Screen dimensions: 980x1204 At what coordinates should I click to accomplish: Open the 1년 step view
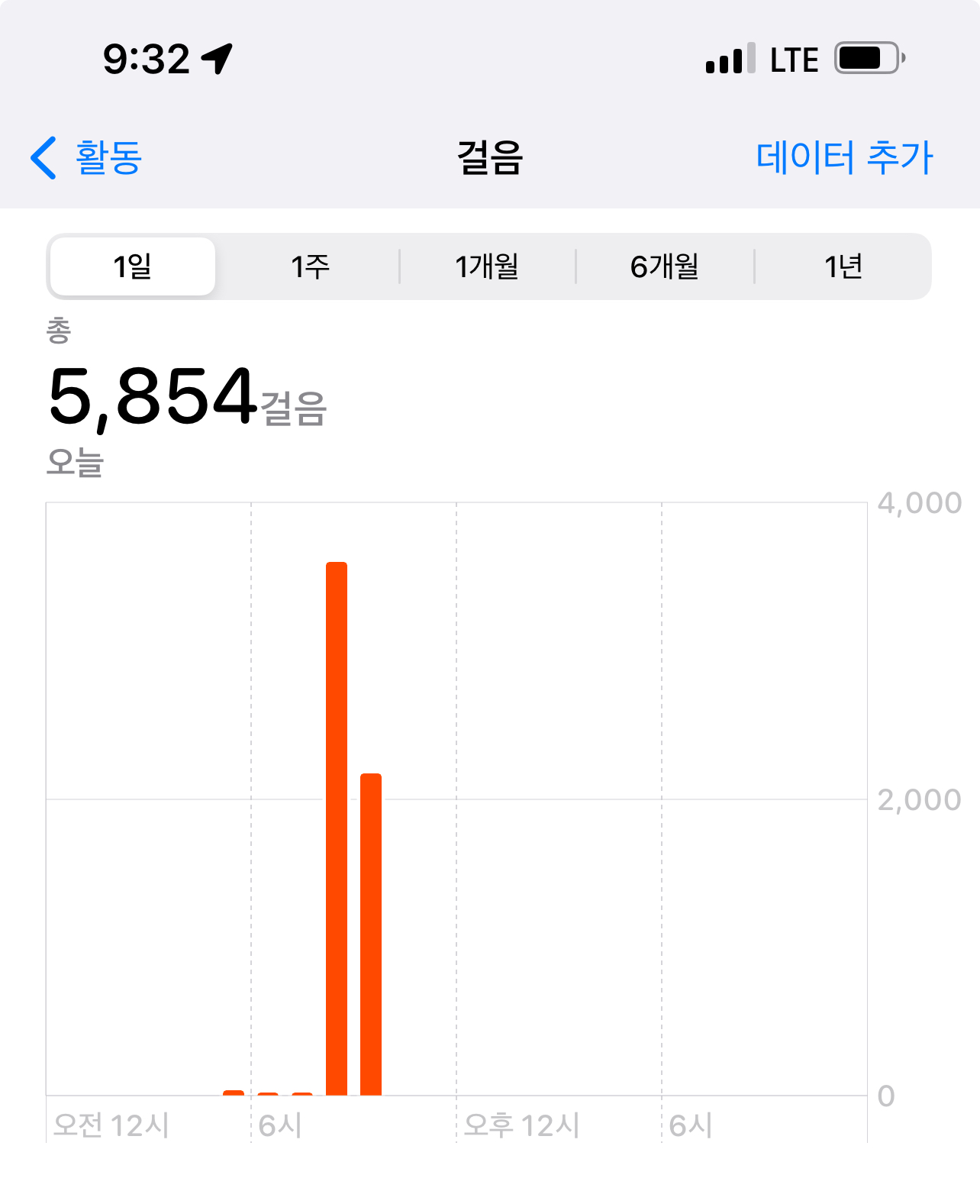843,266
